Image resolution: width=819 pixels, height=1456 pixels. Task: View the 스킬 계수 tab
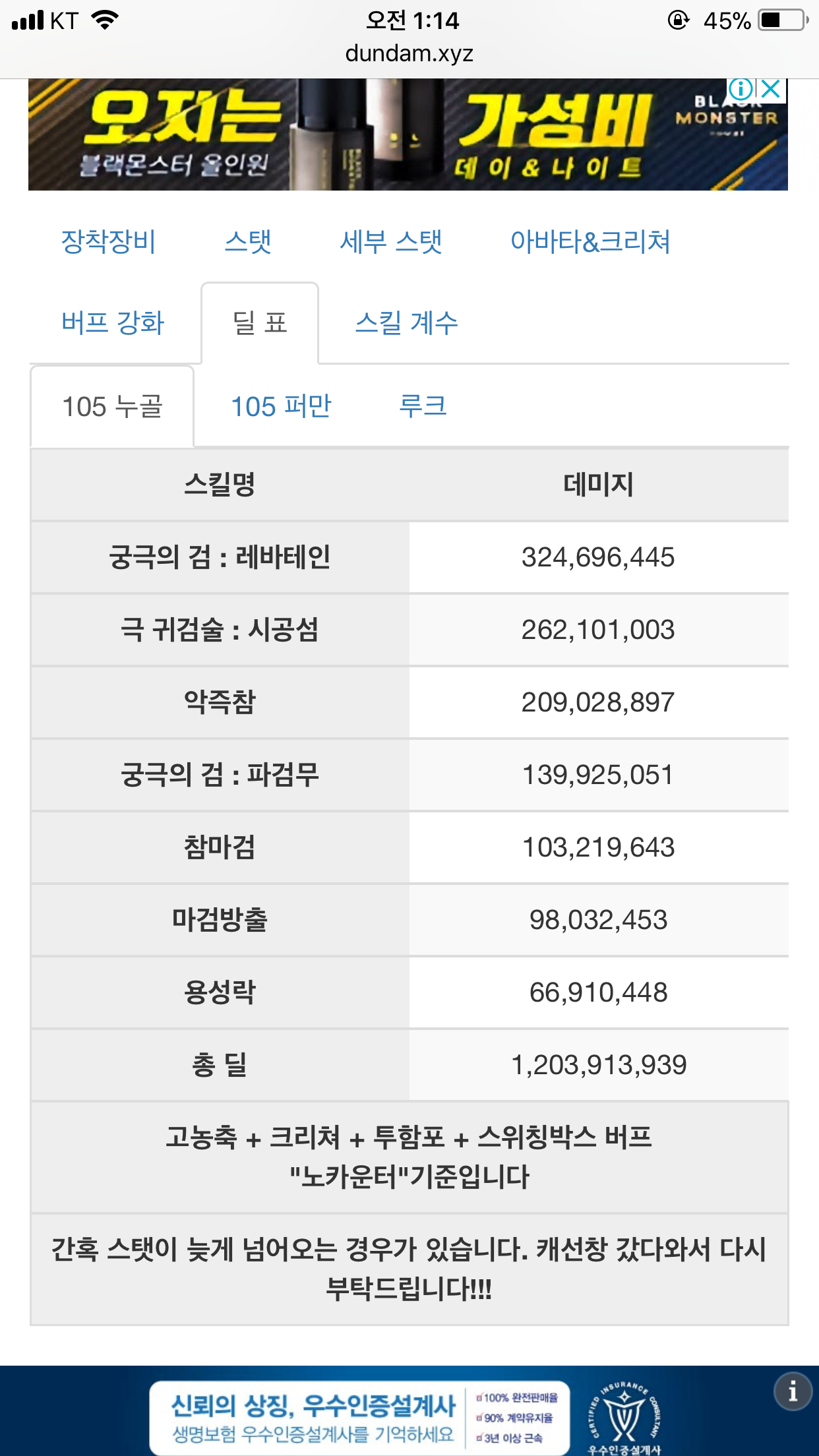tap(406, 322)
